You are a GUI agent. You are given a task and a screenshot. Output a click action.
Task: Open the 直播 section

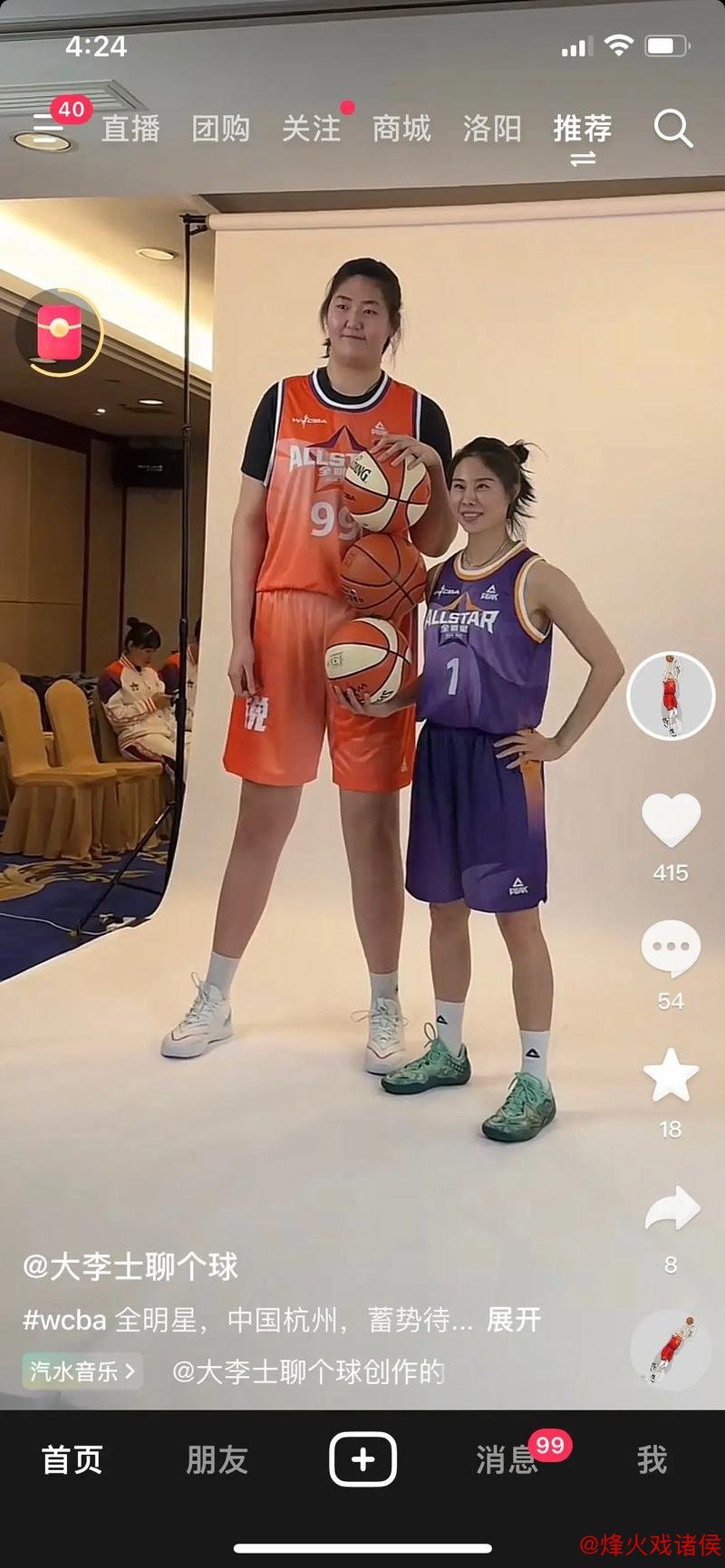[x=131, y=130]
